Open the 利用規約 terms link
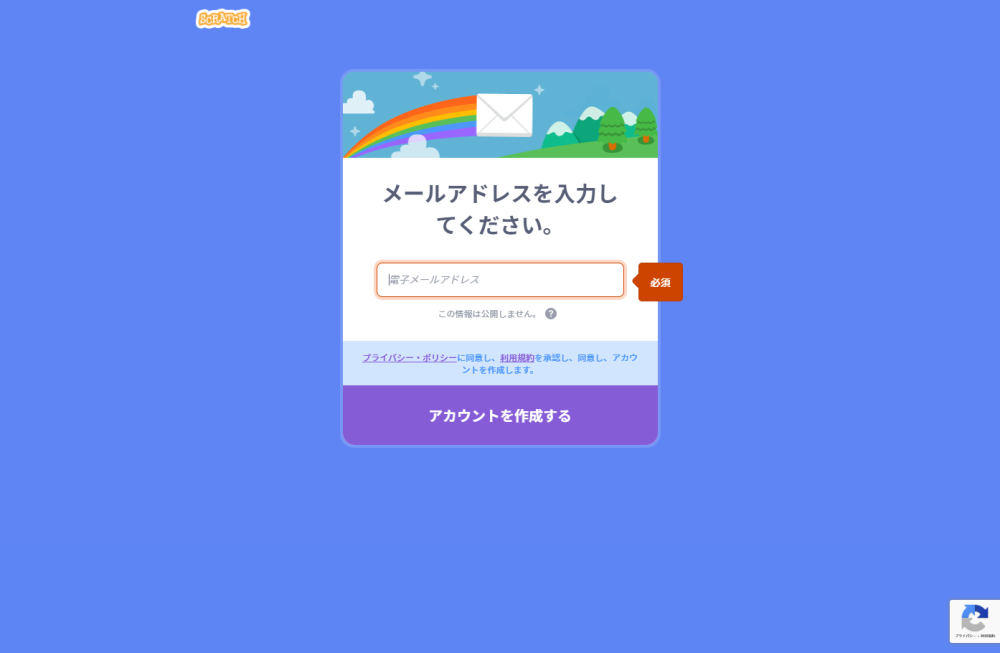The height and width of the screenshot is (653, 1000). (x=517, y=357)
